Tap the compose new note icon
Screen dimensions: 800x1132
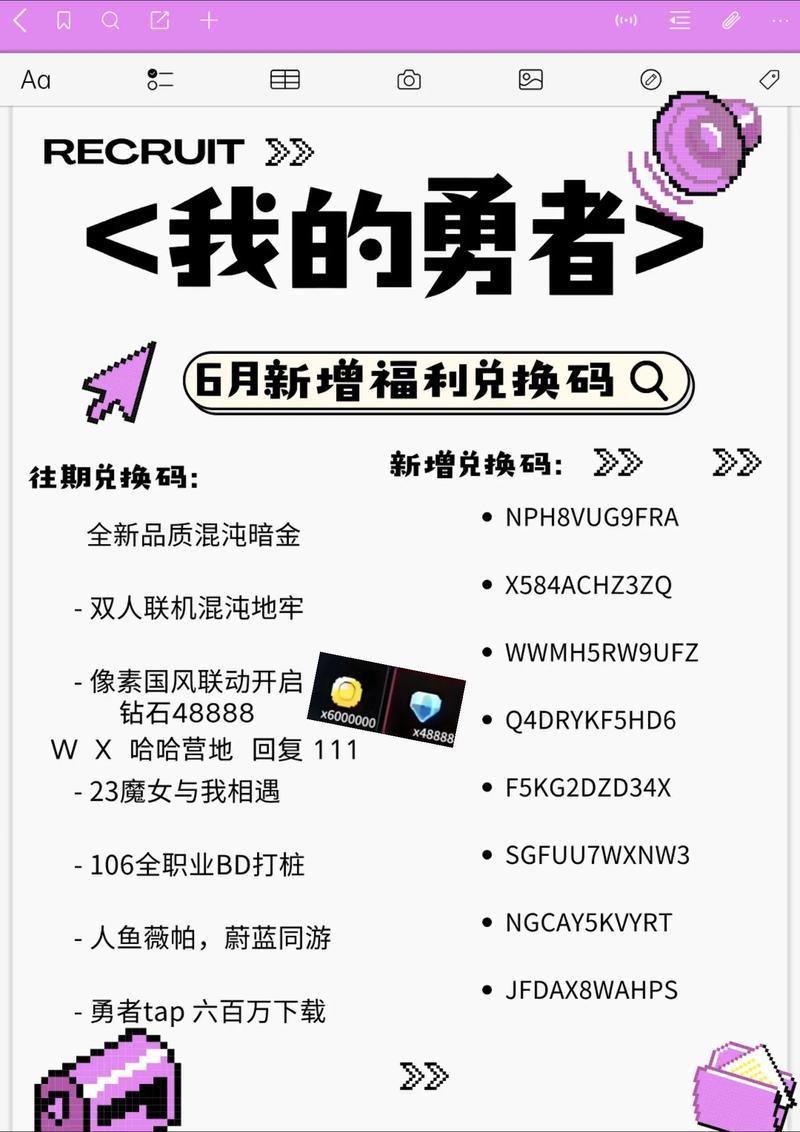(x=159, y=21)
